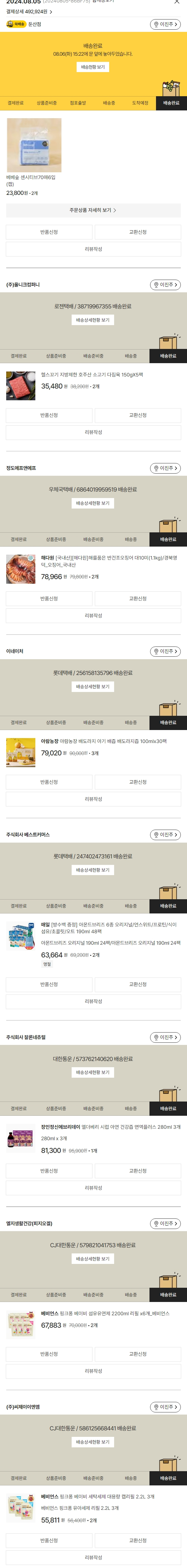Open 쉘스꼬기 호주산 소고기 다짐육 product

point(92,375)
